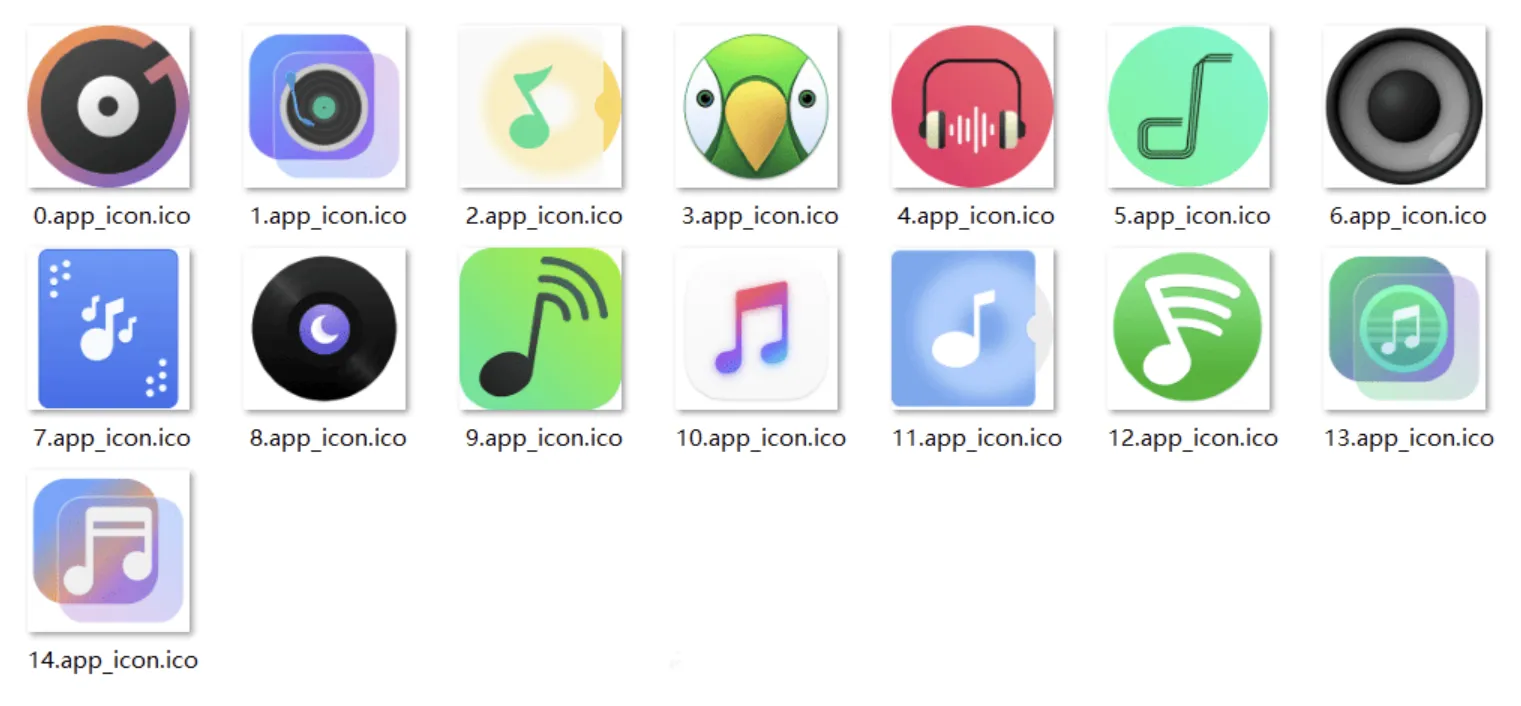Screen dimensions: 1521x706
Task: Open file 0.app_icon.ico
Action: click(x=108, y=106)
